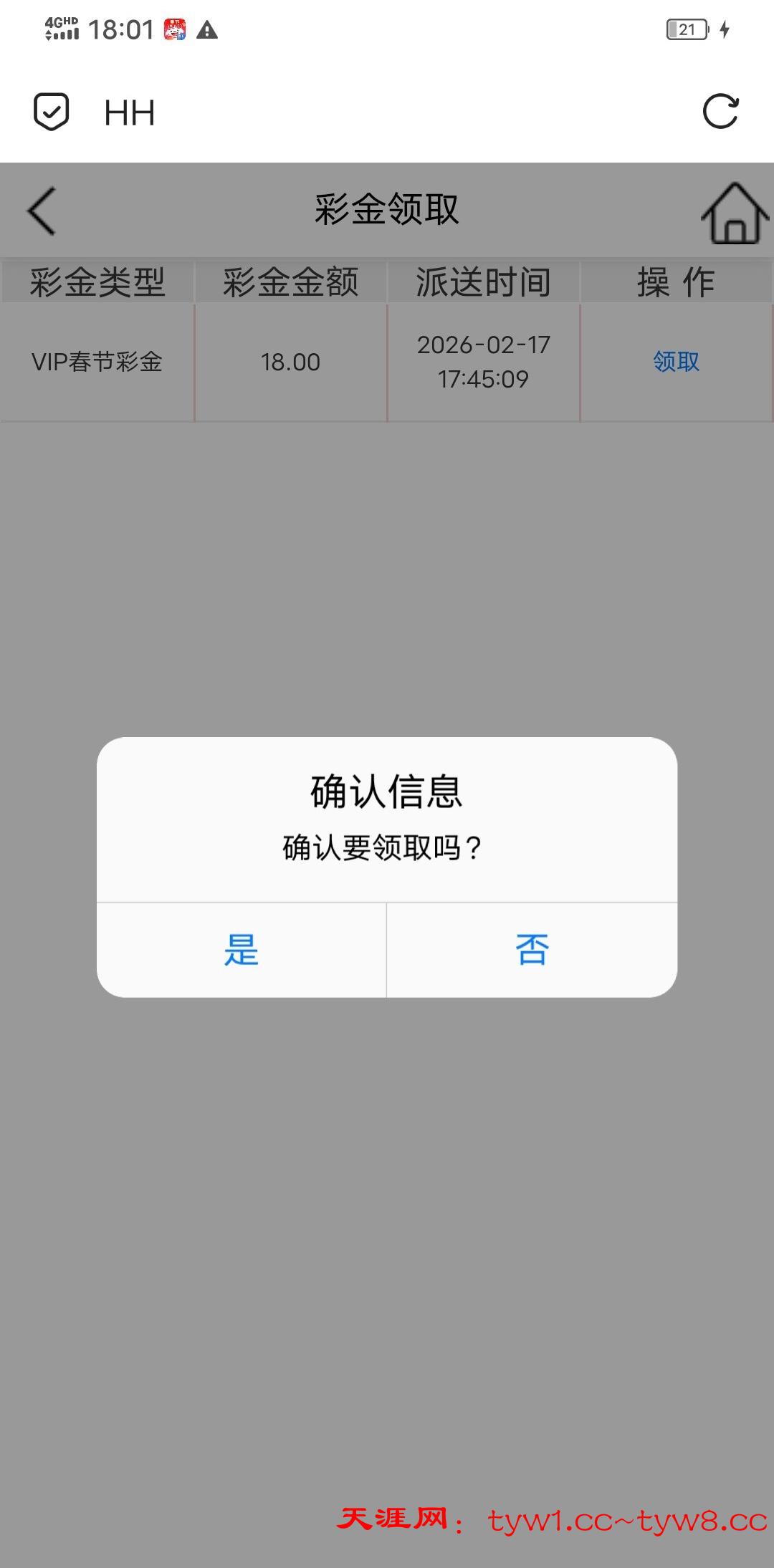Decline the claim with 否

532,950
